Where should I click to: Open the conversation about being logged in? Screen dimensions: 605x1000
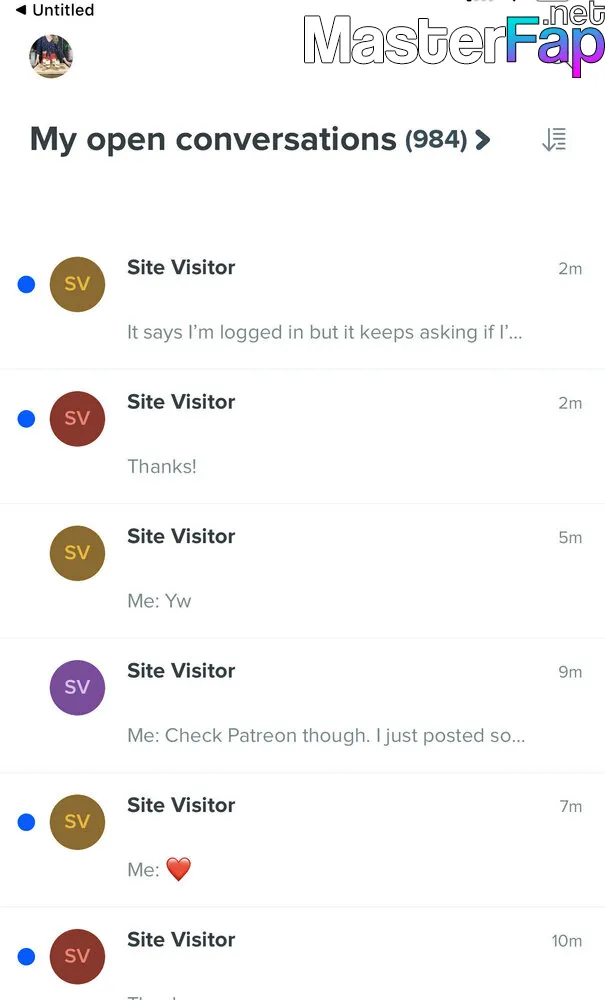coord(302,302)
